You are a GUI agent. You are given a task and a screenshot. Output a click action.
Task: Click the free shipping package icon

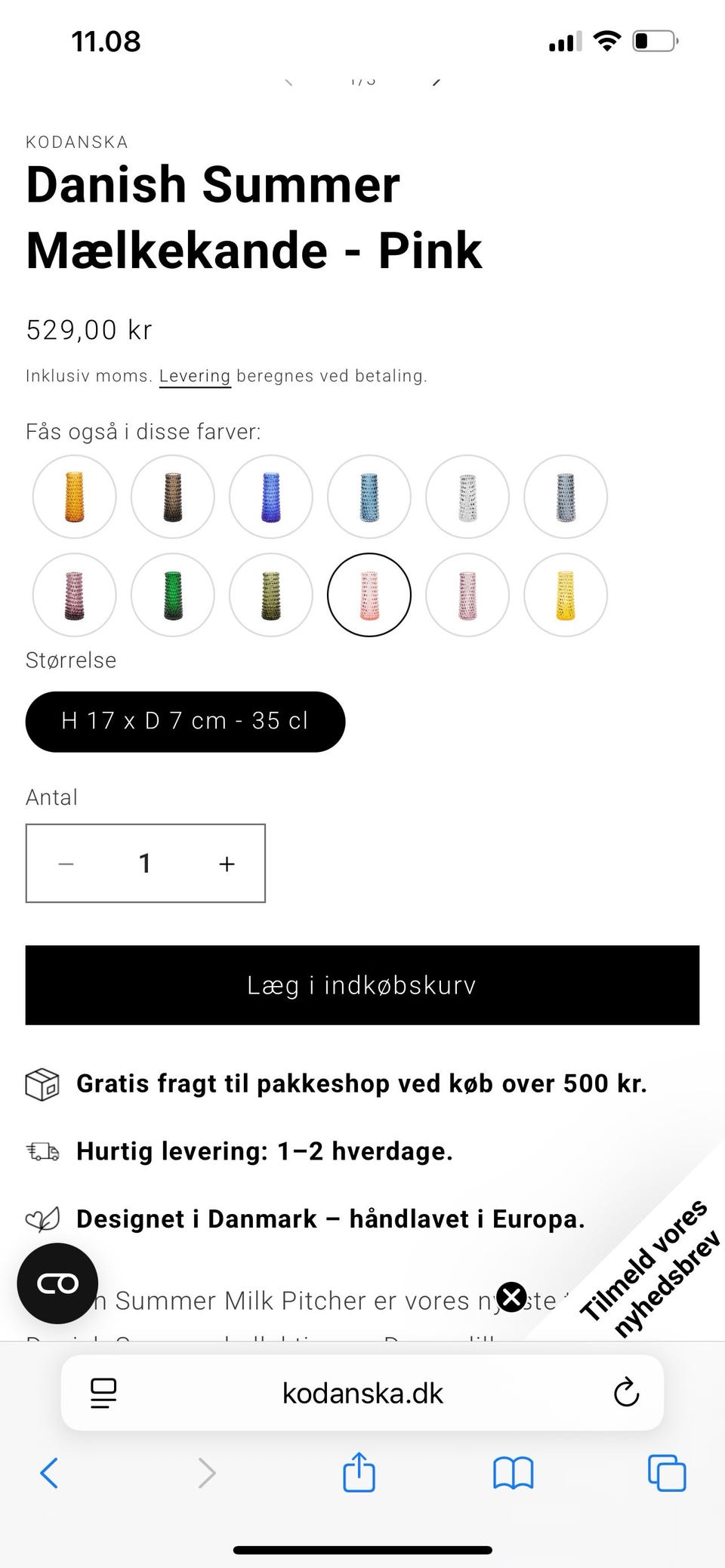pos(43,1084)
